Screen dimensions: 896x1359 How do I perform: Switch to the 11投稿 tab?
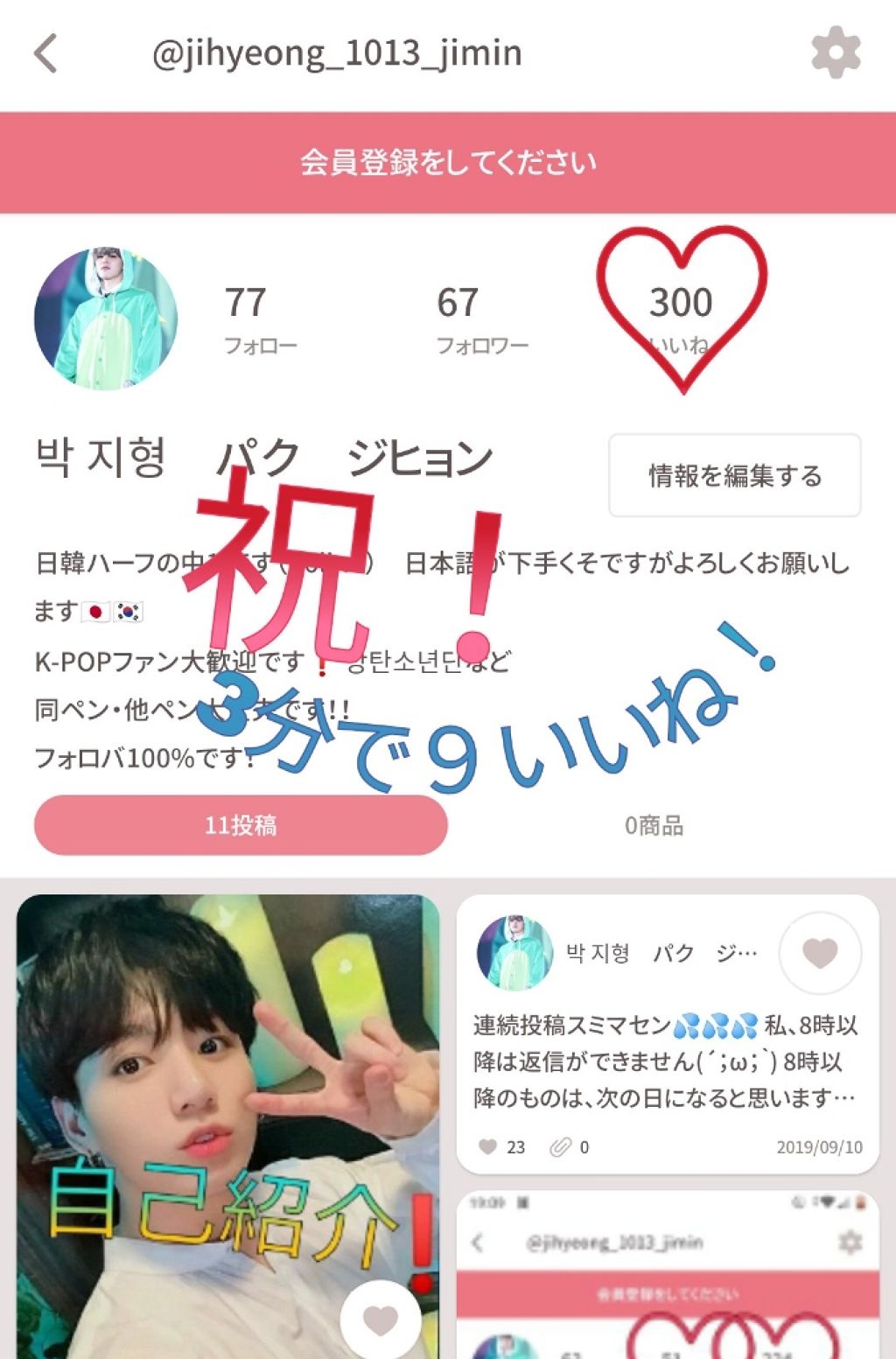(x=241, y=825)
